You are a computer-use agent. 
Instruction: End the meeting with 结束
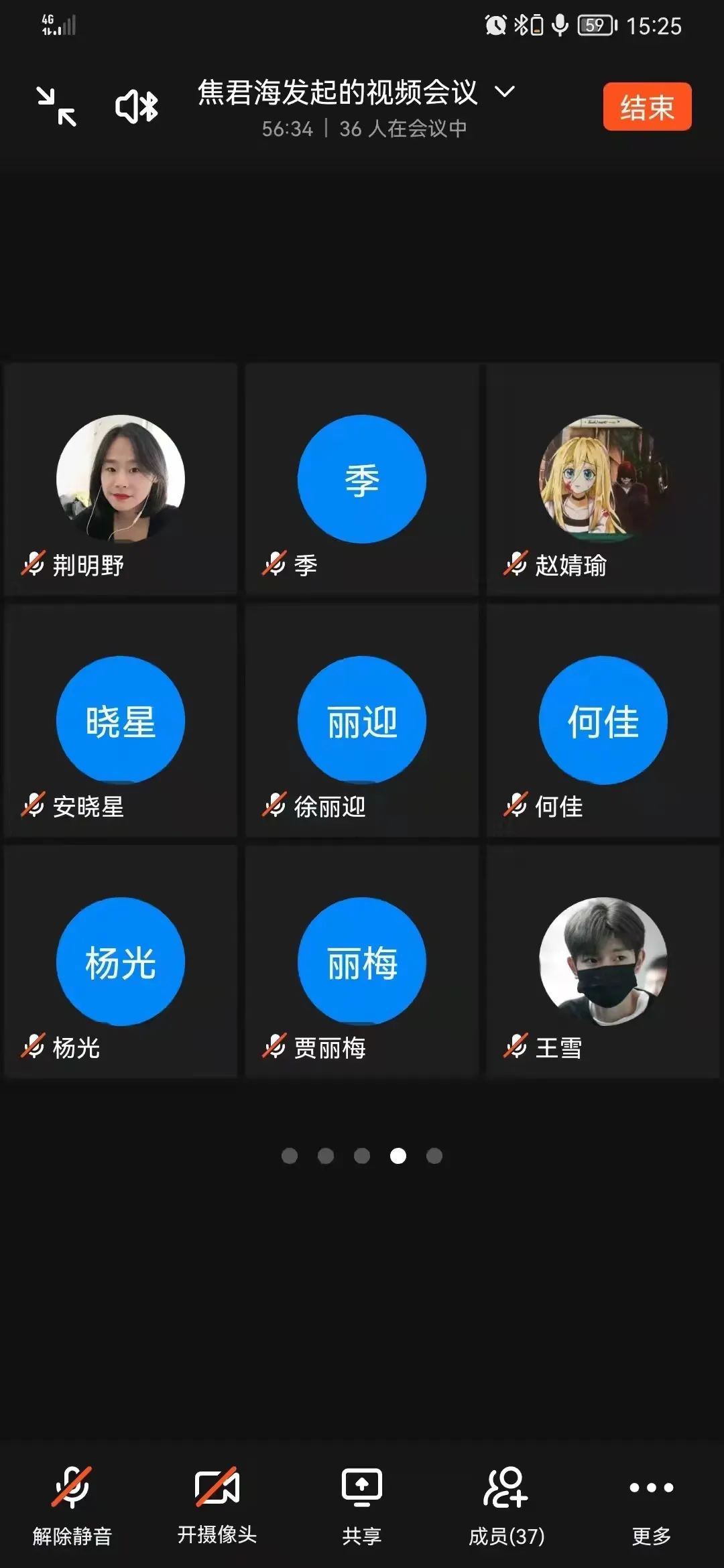647,107
